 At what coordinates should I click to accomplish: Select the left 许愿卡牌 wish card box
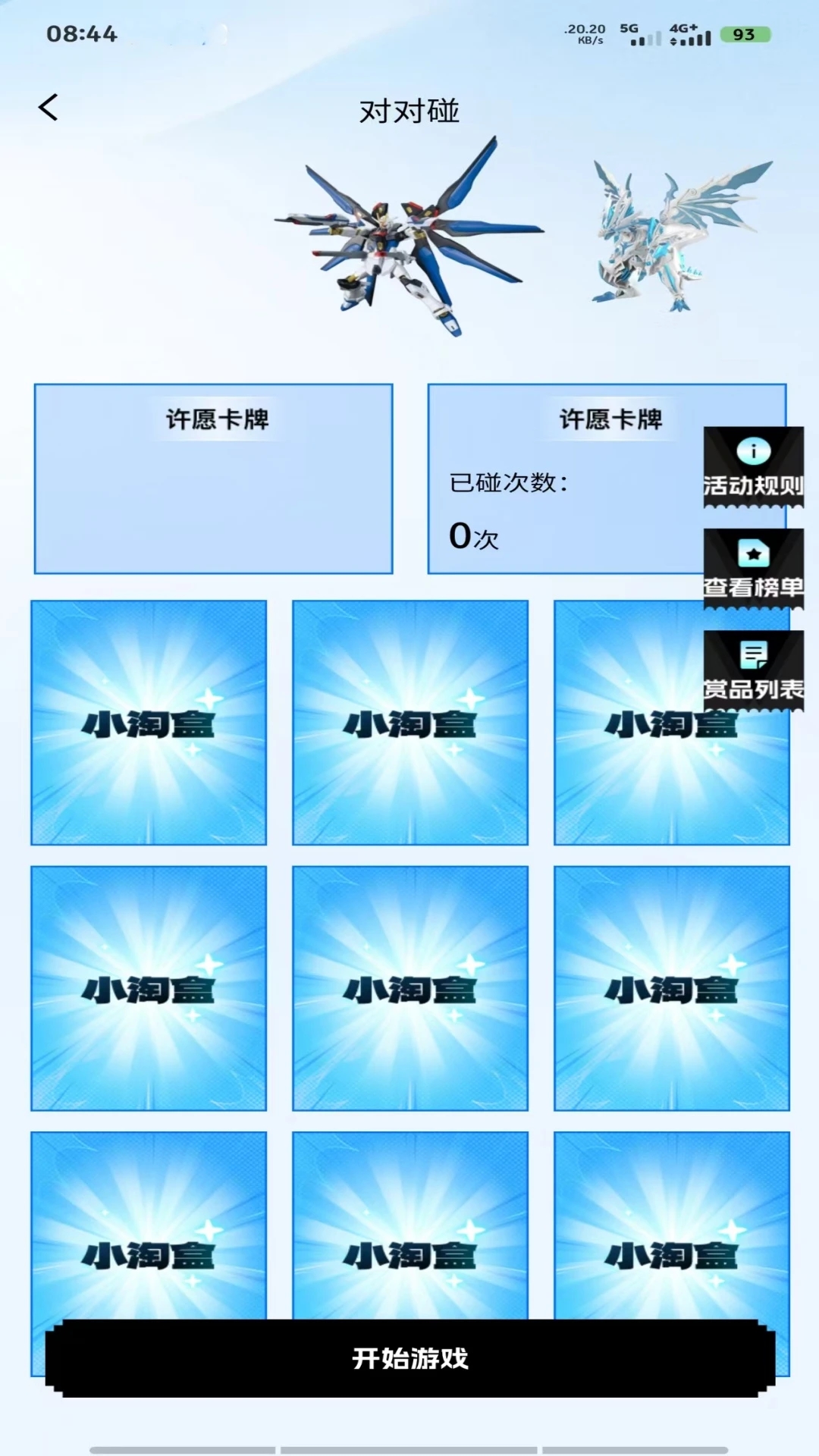[213, 479]
